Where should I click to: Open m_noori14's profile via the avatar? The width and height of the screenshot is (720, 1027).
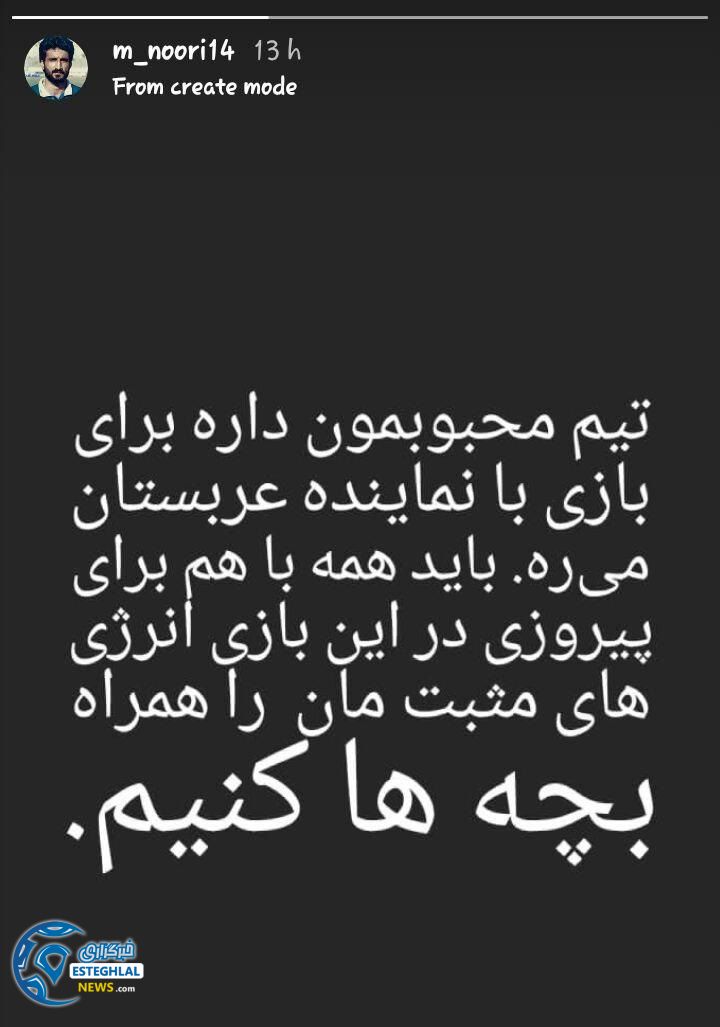(x=55, y=67)
